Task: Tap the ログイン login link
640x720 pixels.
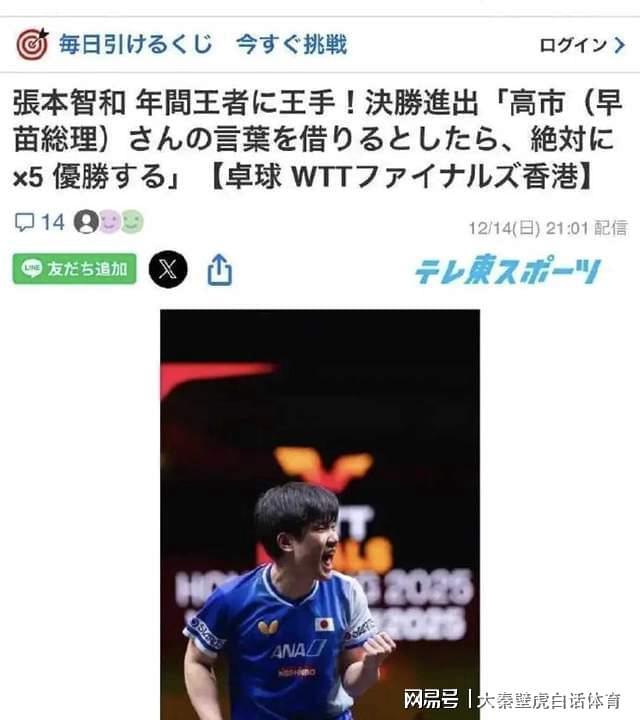Action: (x=582, y=45)
